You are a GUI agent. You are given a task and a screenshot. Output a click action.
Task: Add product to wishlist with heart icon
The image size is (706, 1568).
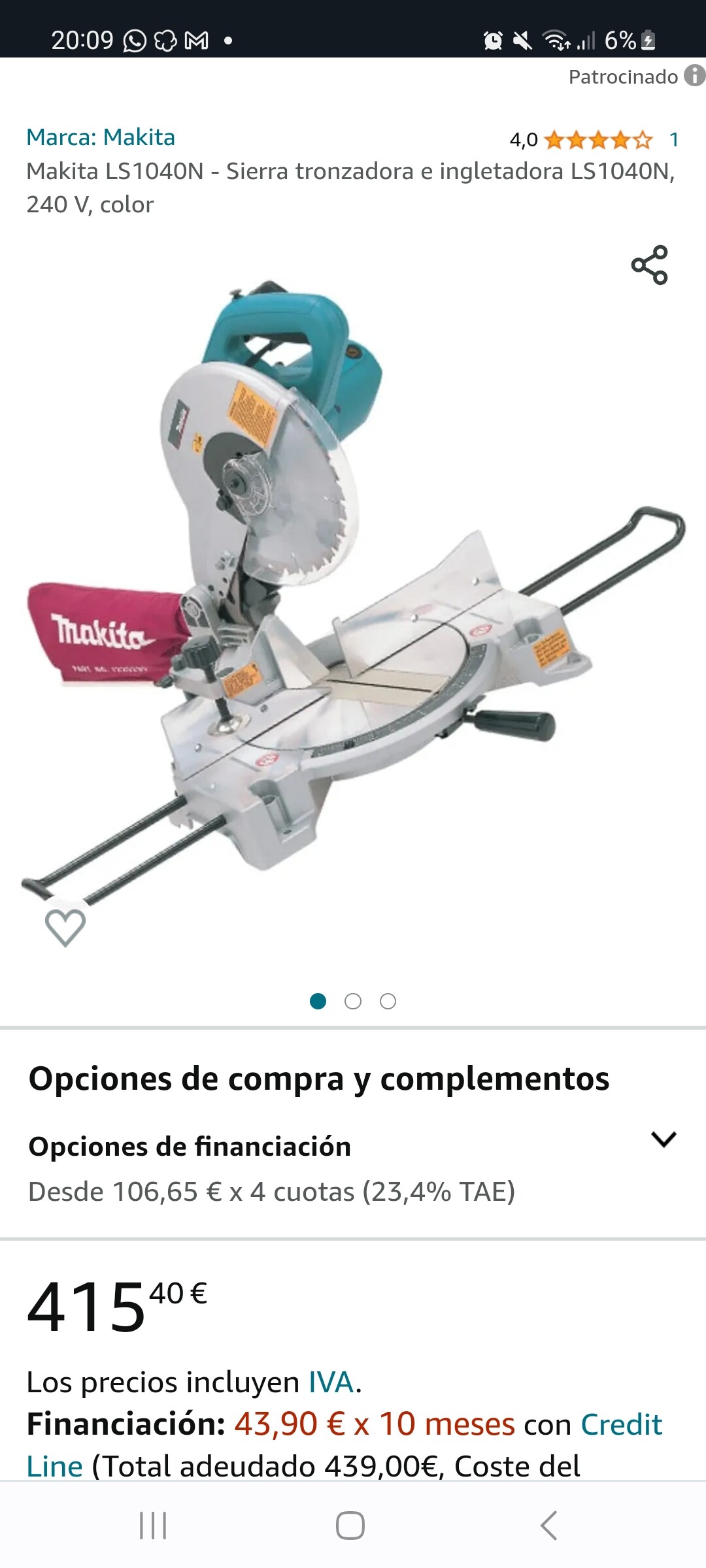[65, 927]
